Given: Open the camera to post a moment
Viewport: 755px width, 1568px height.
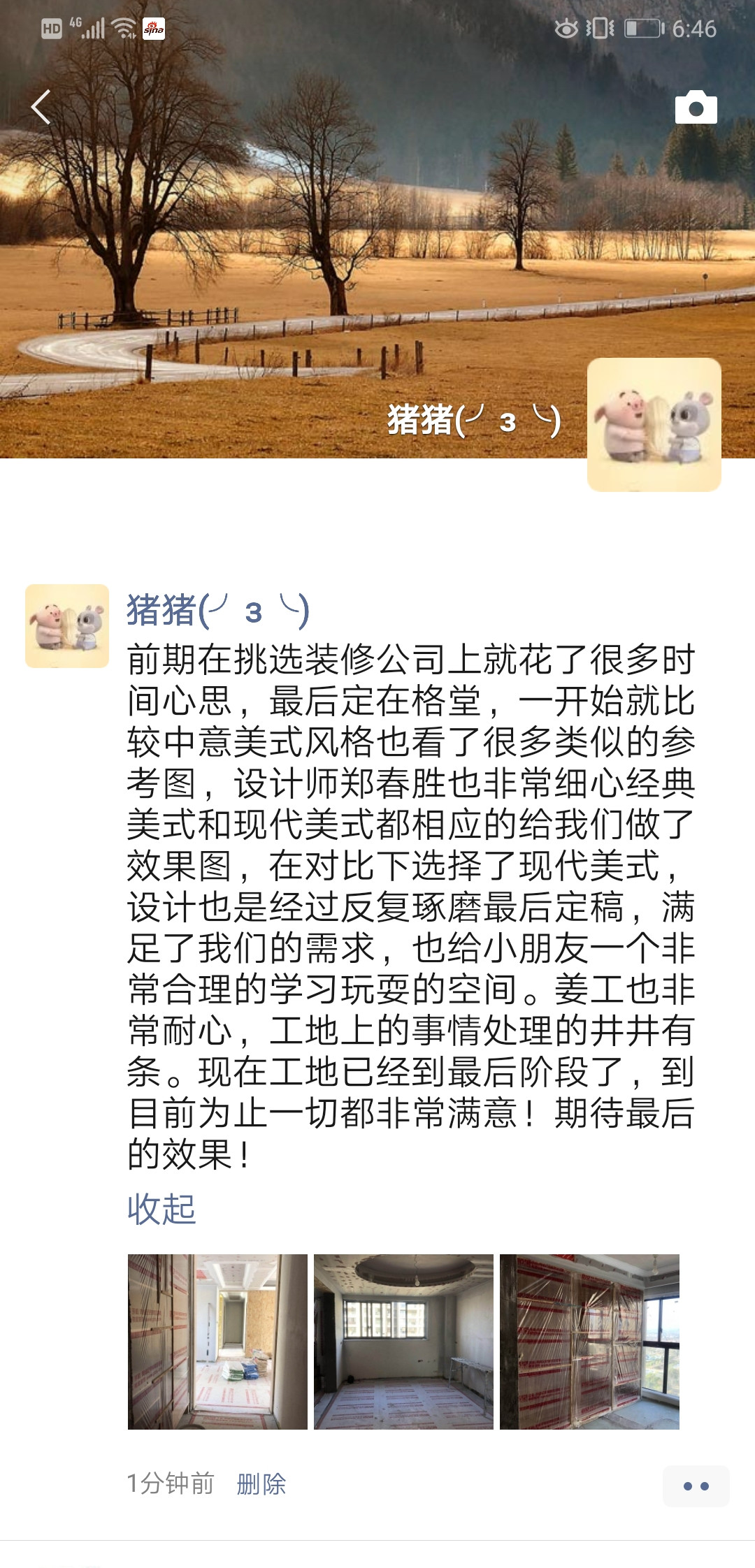Looking at the screenshot, I should click(696, 108).
